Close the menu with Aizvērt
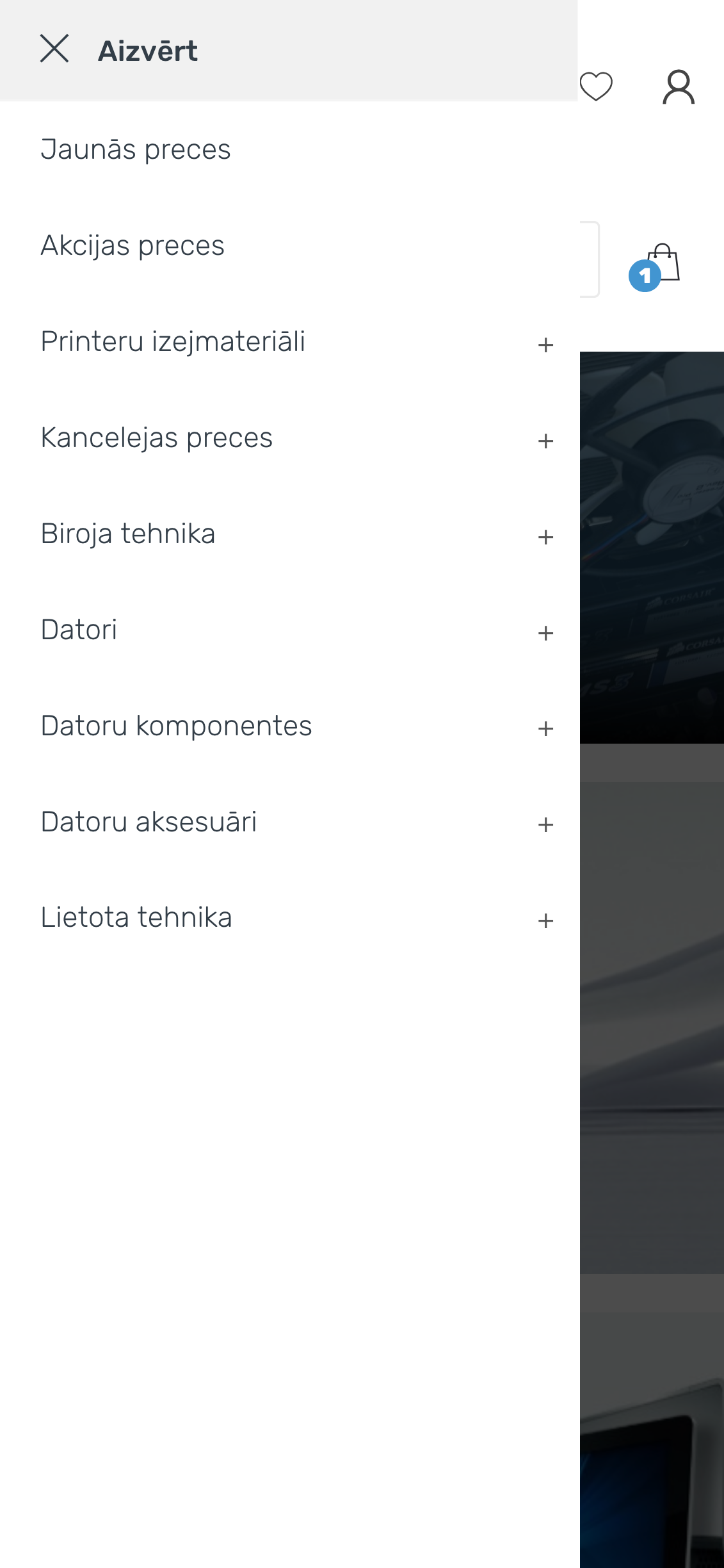Screen dimensions: 724x1568 coord(119,50)
